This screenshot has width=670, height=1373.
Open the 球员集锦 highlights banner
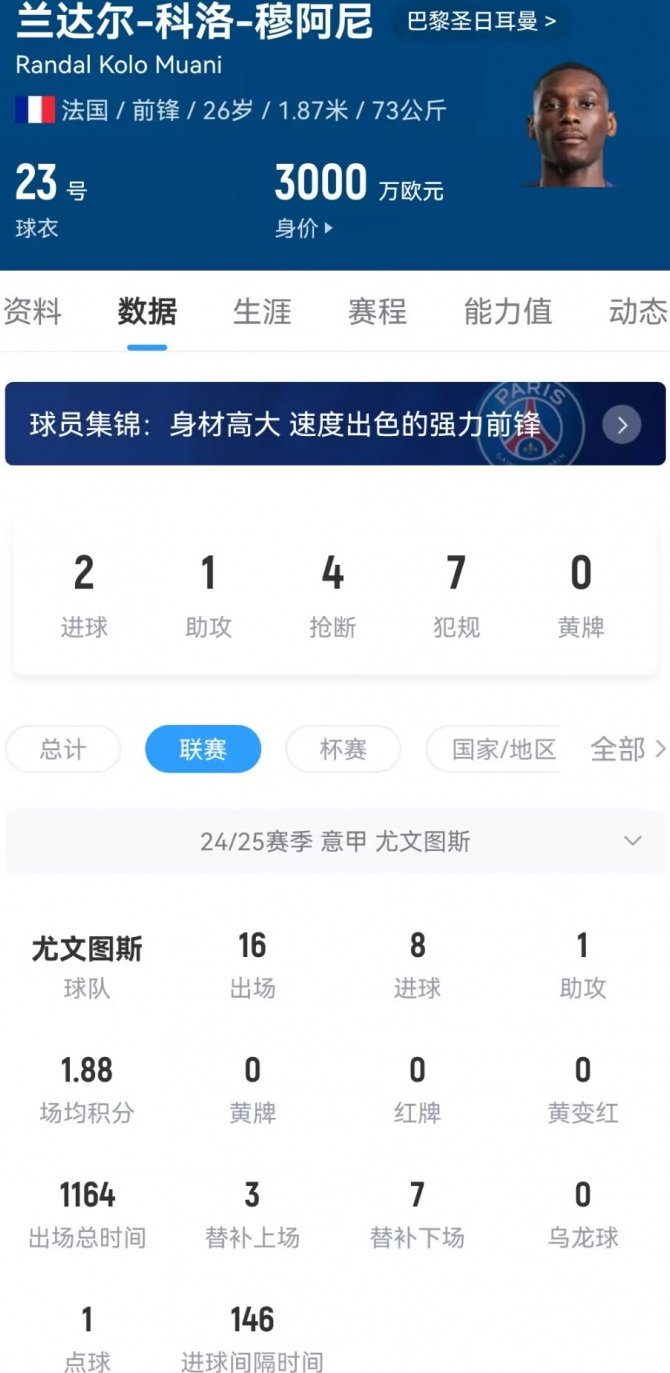(335, 425)
